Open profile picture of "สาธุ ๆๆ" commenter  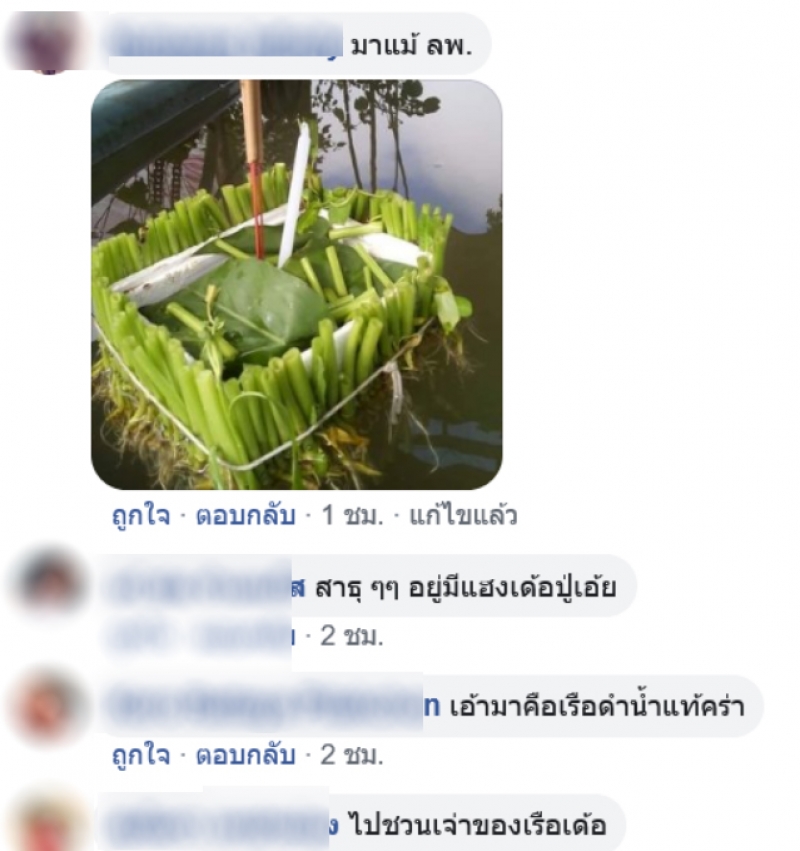click(x=49, y=583)
